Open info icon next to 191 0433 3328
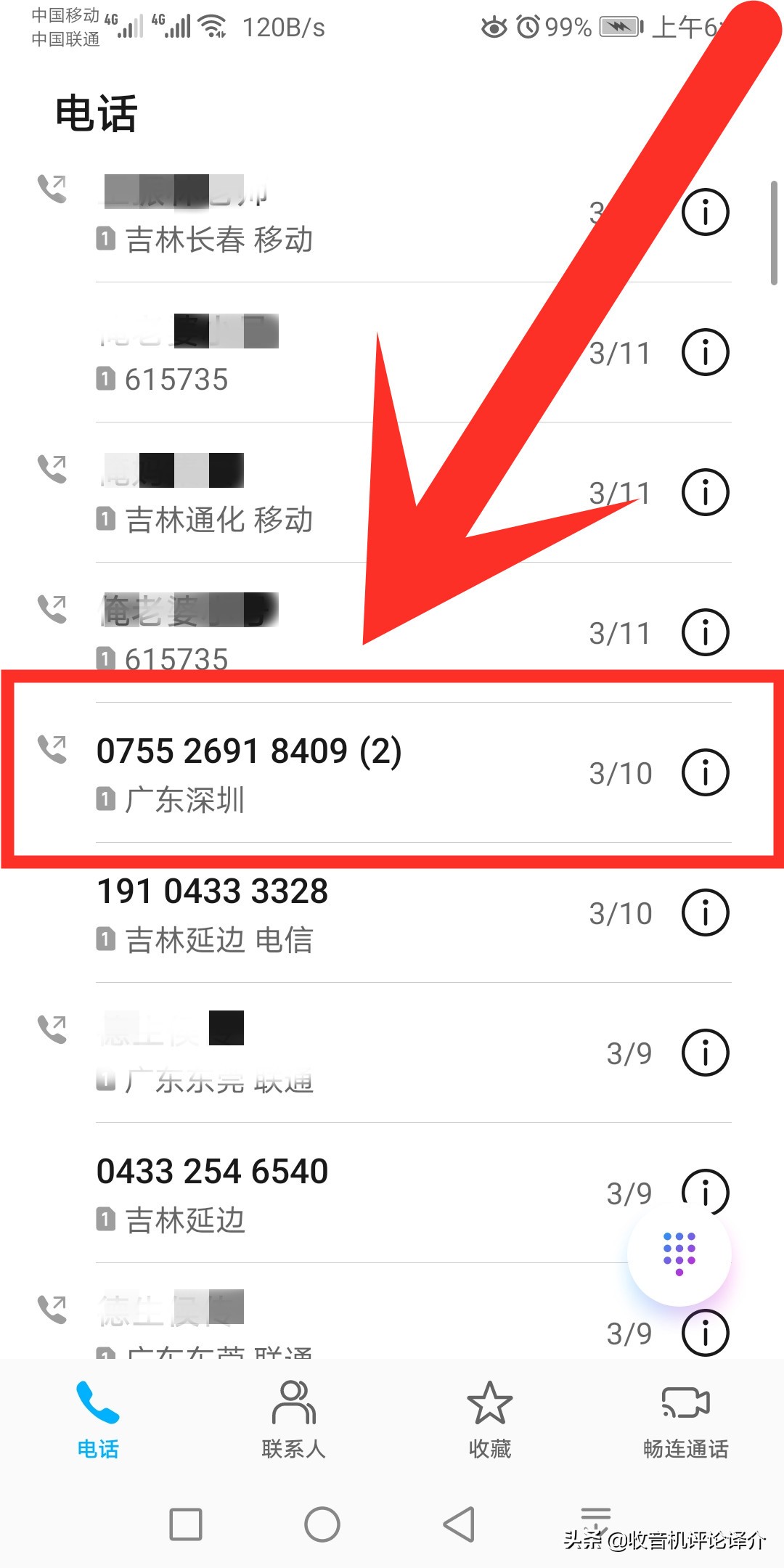 click(x=705, y=912)
